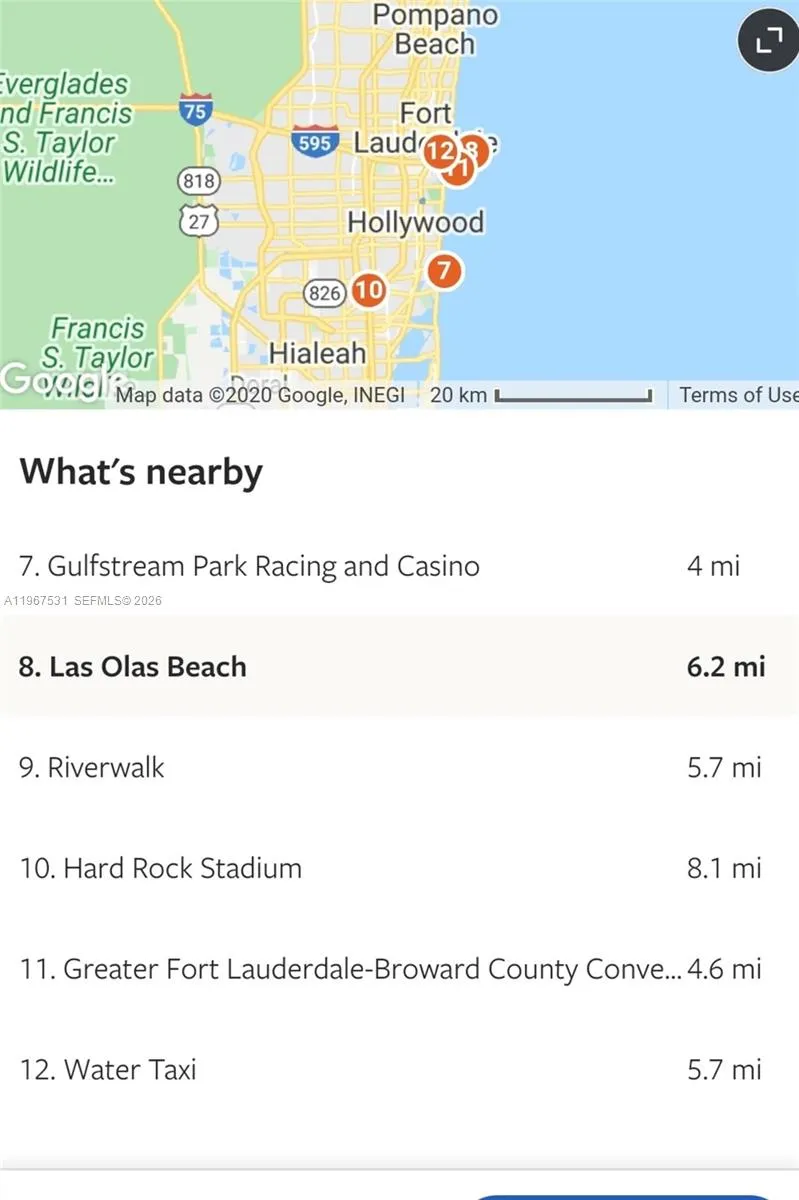Highlight the Riverwalk nearby item
The image size is (799, 1200).
coord(399,767)
